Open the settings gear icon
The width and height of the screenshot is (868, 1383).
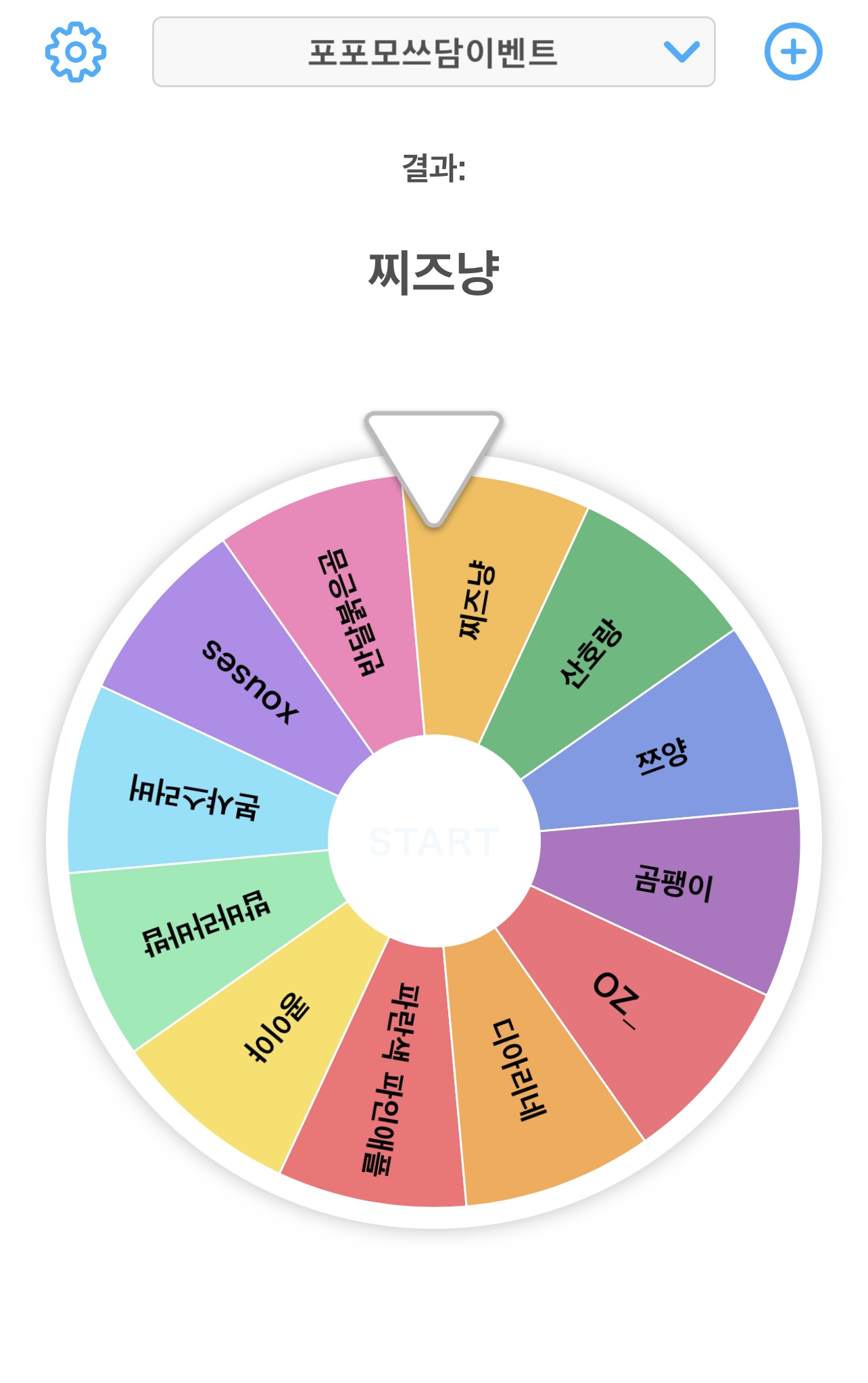76,52
